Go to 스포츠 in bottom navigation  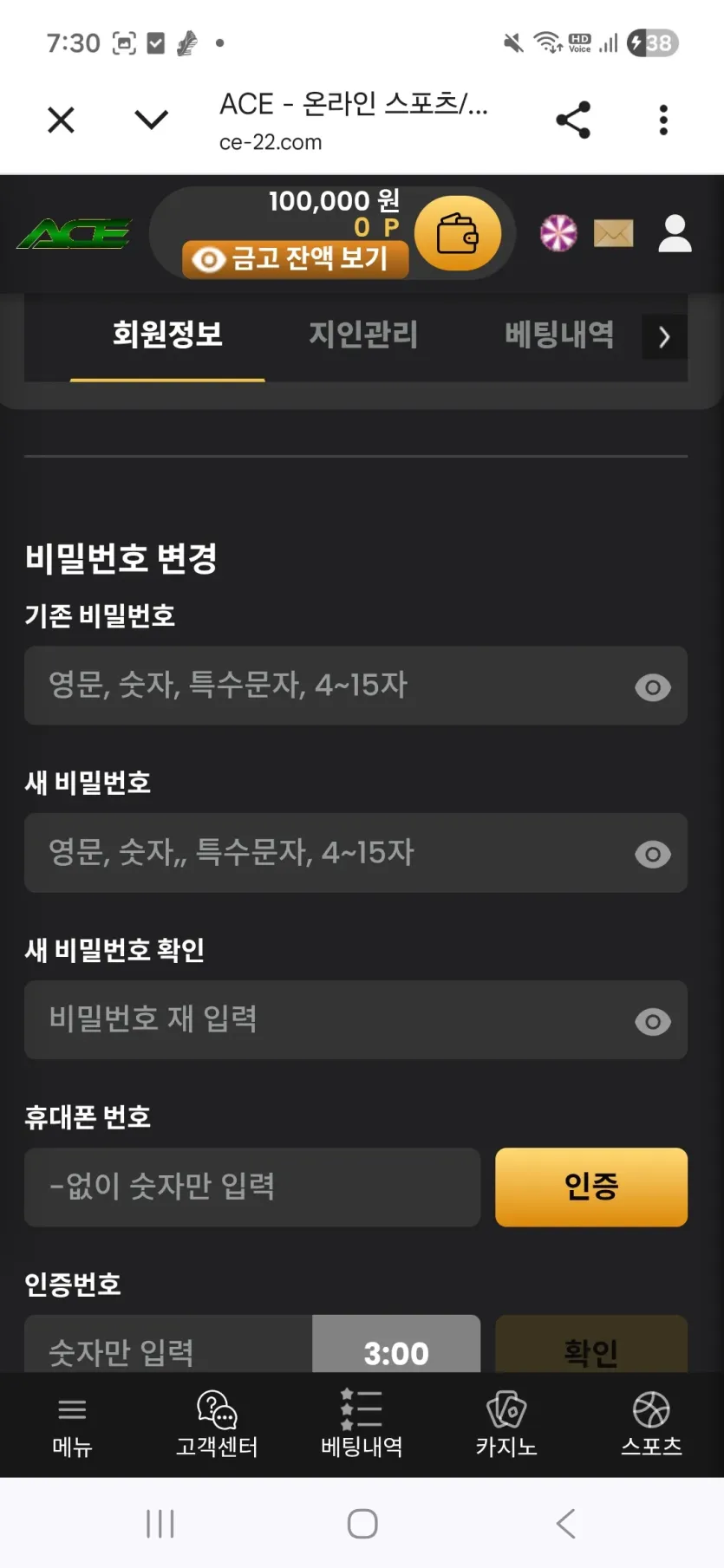[x=651, y=1426]
